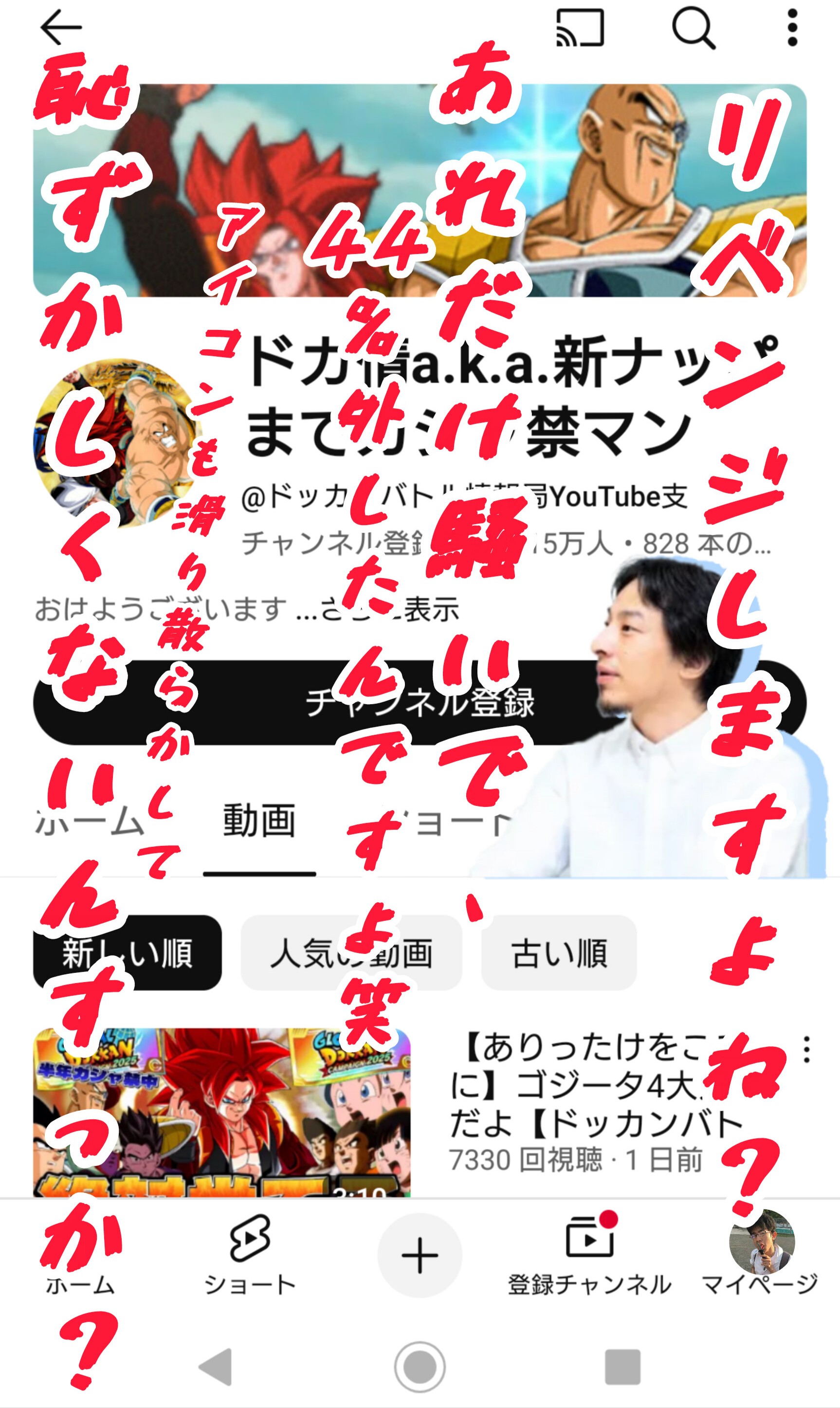Go back using the top-left arrow
Image resolution: width=840 pixels, height=1408 pixels.
click(61, 27)
